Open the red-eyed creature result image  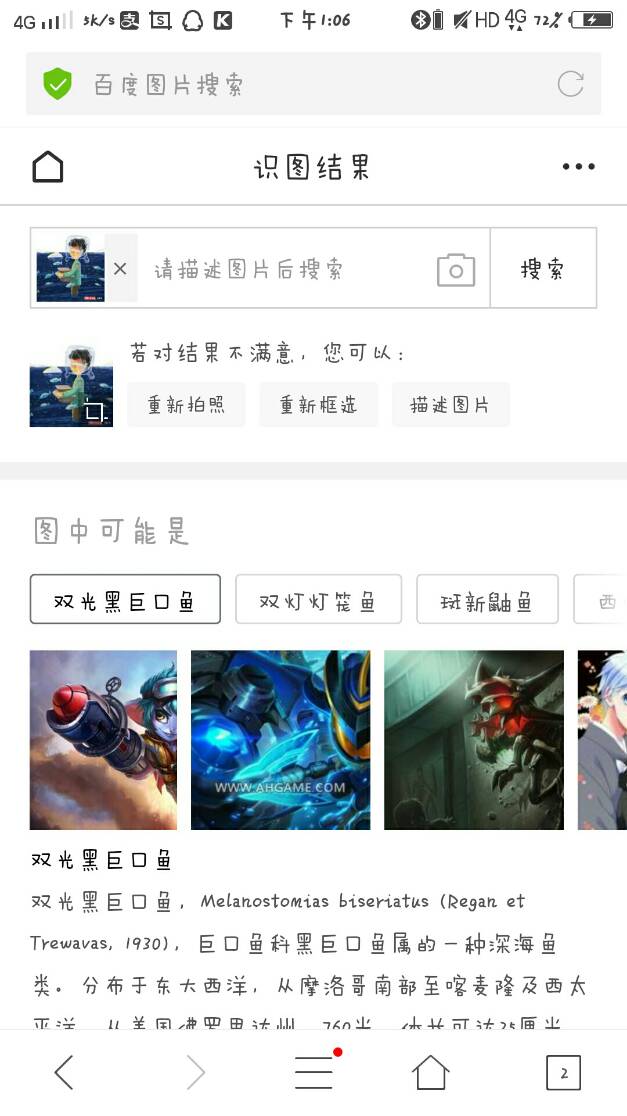[473, 740]
